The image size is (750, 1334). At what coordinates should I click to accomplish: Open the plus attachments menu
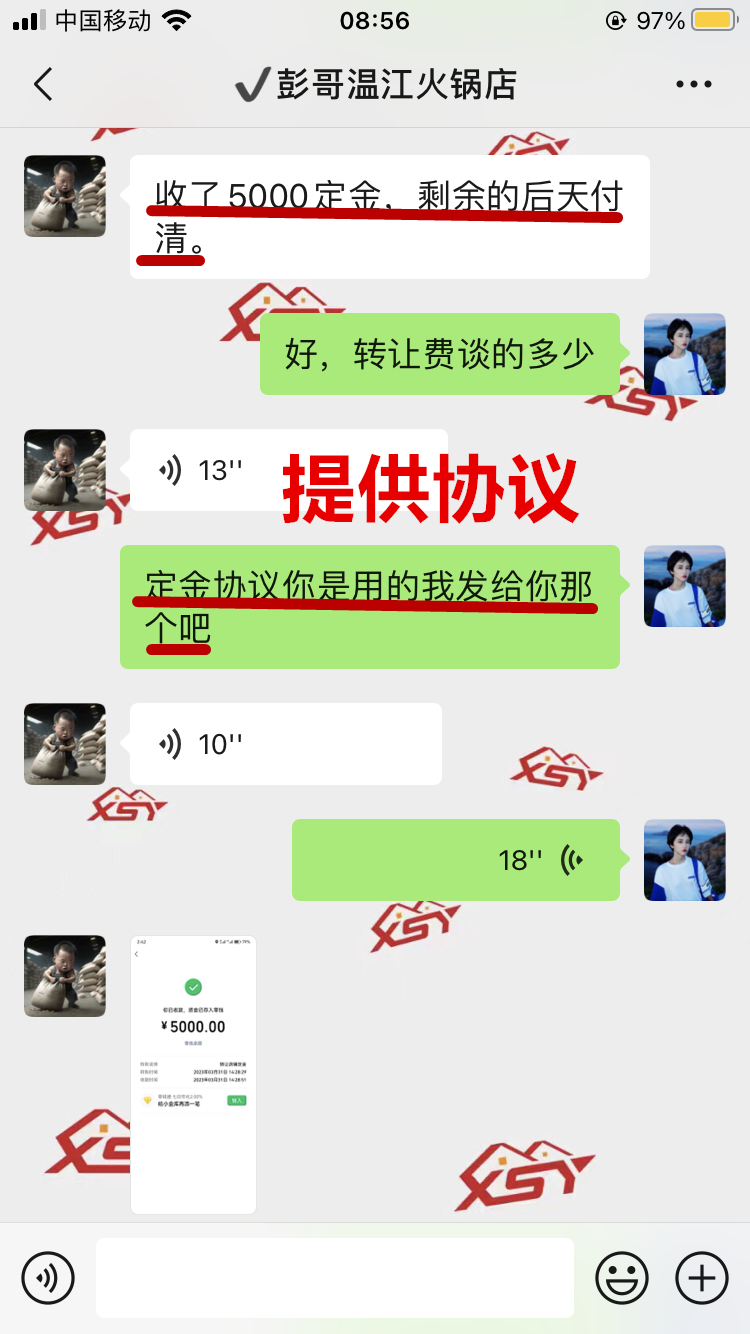(702, 1278)
